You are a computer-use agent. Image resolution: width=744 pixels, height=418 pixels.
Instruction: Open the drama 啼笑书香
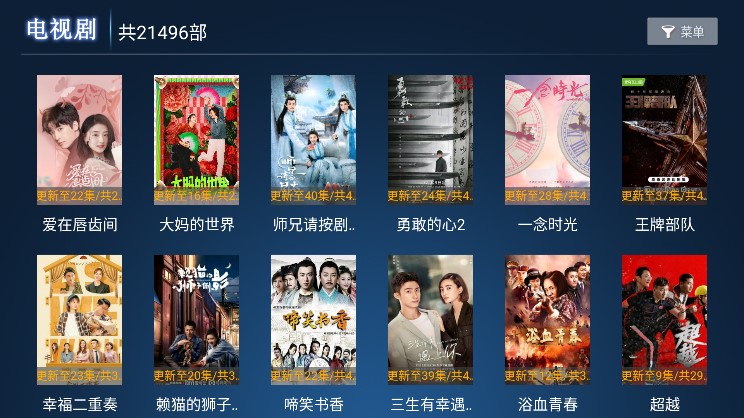(313, 320)
